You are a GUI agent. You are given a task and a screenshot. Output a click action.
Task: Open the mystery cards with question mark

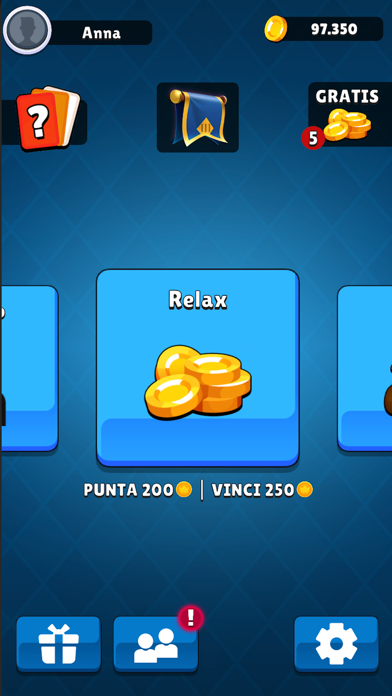pyautogui.click(x=48, y=119)
